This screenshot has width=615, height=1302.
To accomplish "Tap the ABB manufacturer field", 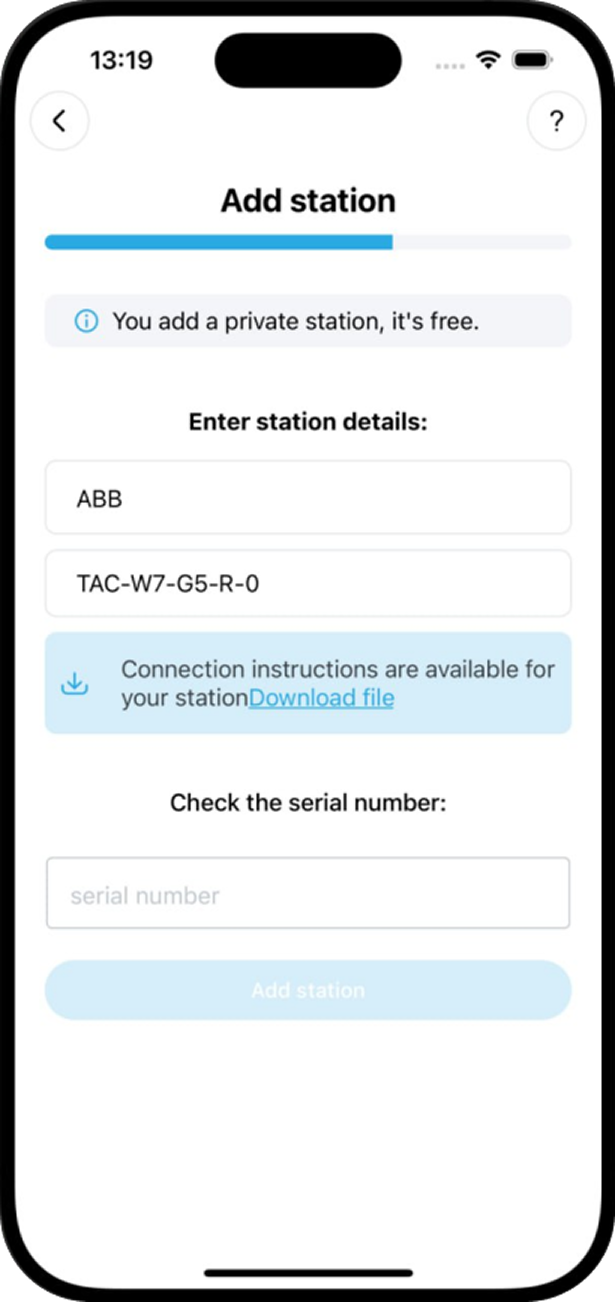I will click(308, 498).
